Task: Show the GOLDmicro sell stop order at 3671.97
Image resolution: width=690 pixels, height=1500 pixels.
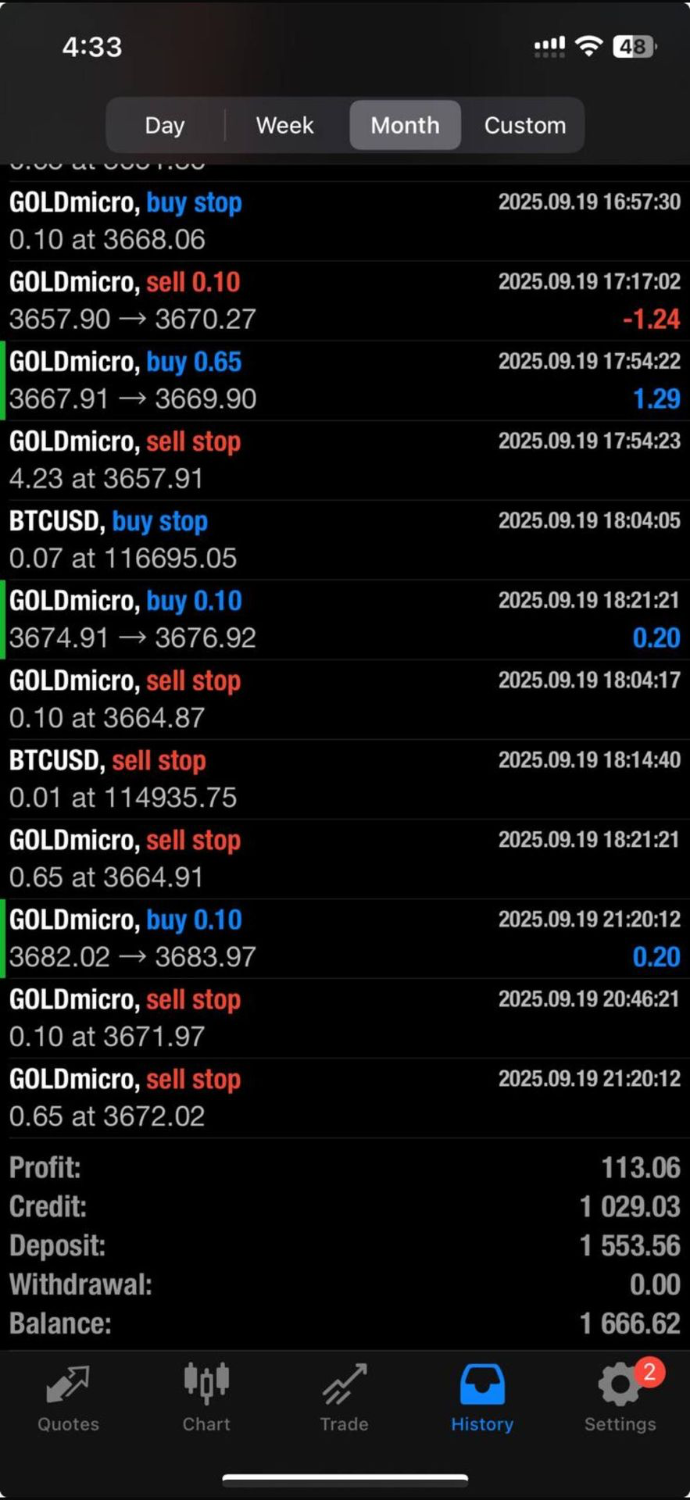Action: click(345, 1018)
